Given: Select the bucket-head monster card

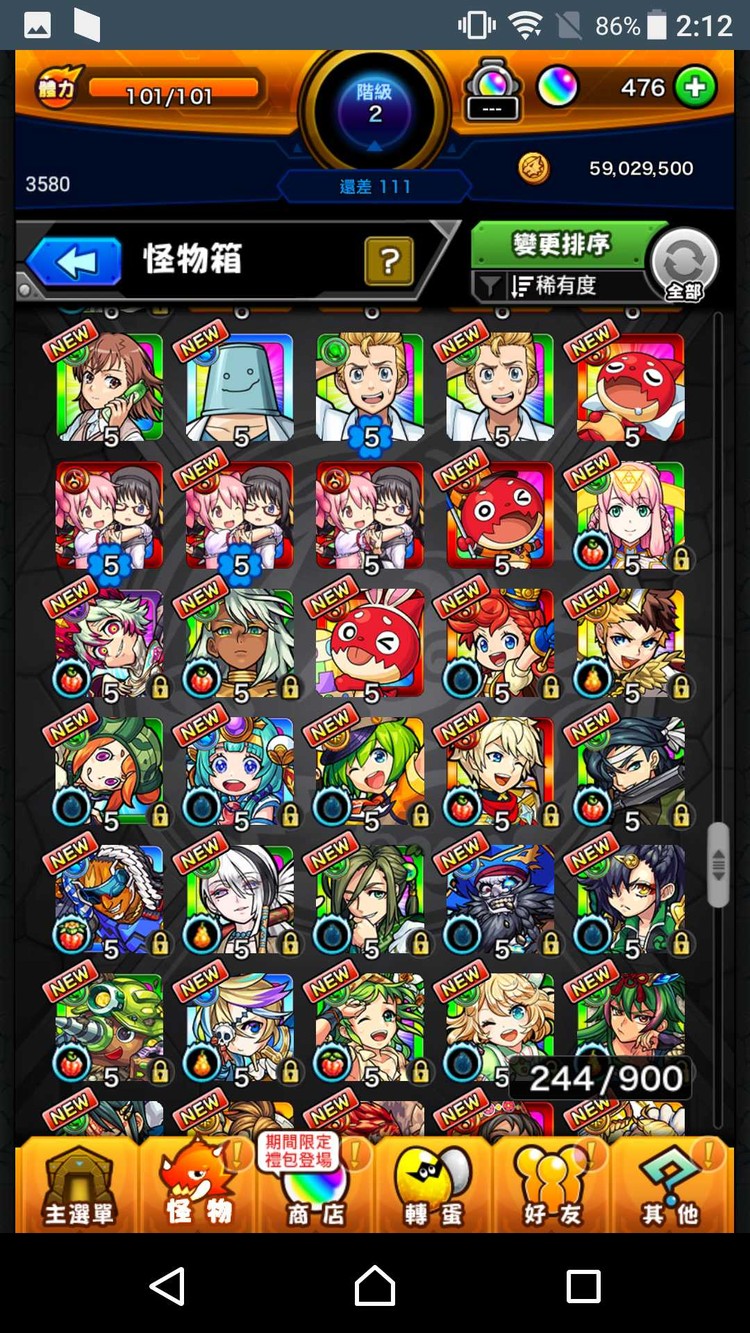Looking at the screenshot, I should [240, 388].
